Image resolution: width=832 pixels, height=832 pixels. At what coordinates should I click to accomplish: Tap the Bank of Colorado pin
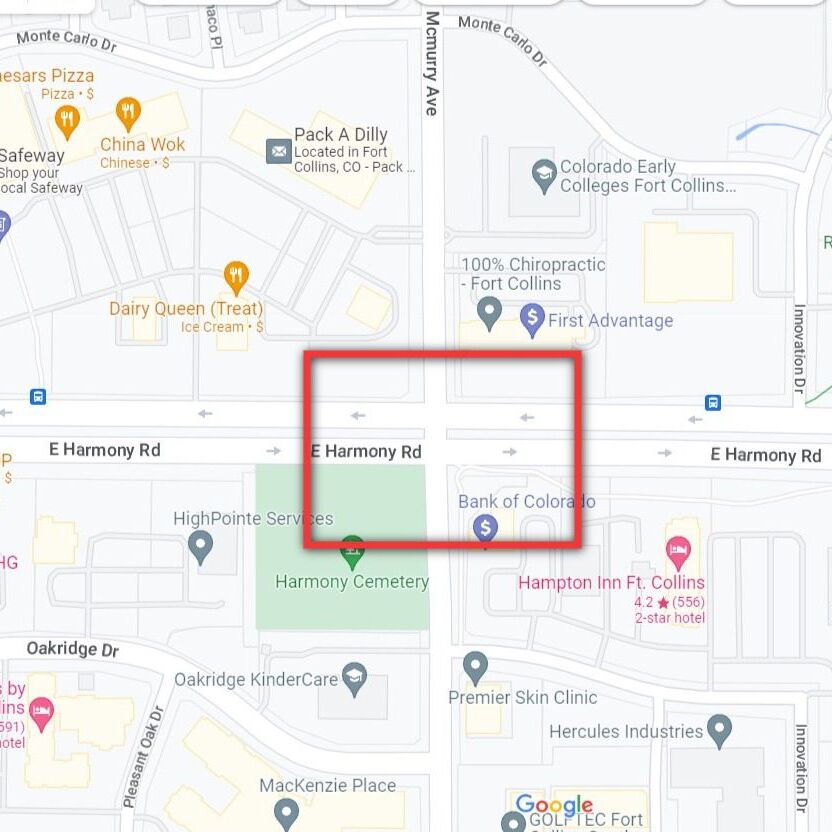(x=485, y=527)
